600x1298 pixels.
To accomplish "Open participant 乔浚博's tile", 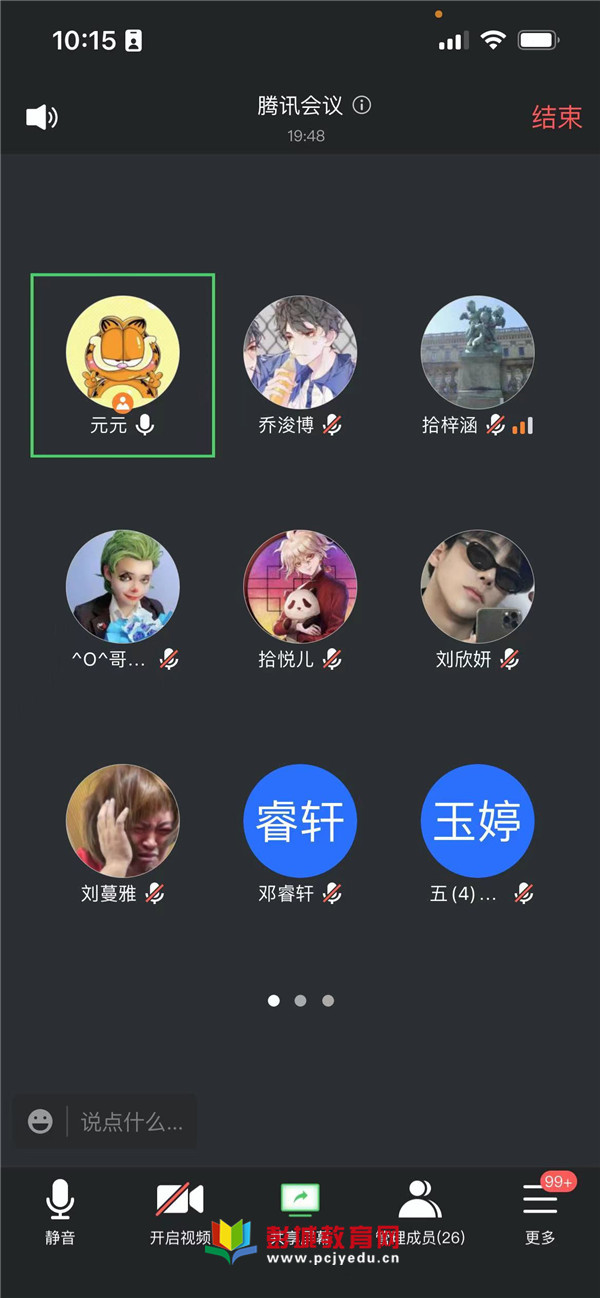I will point(300,365).
